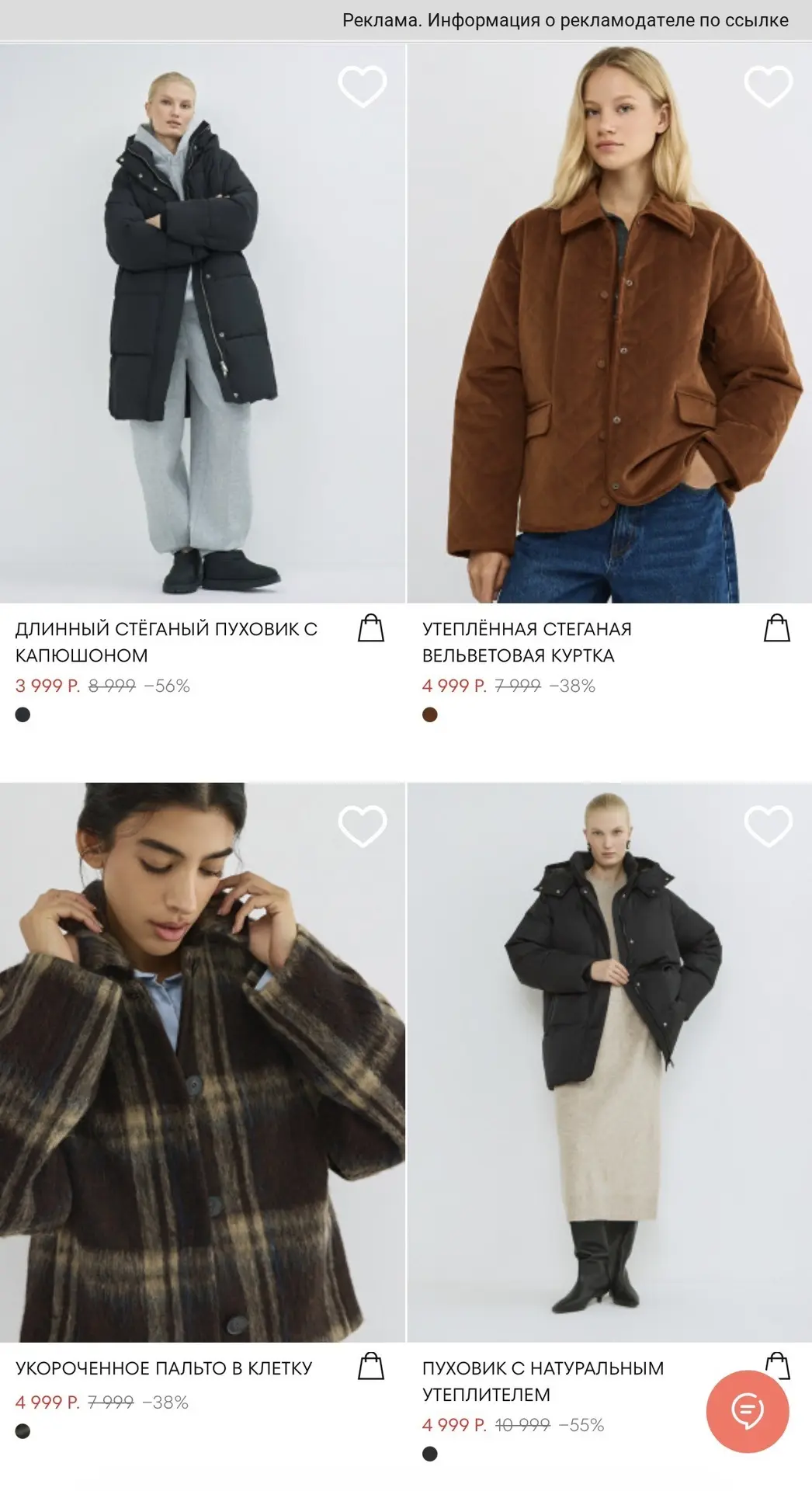Open the long black puffer product photo
The width and height of the screenshot is (812, 1491).
point(203,323)
